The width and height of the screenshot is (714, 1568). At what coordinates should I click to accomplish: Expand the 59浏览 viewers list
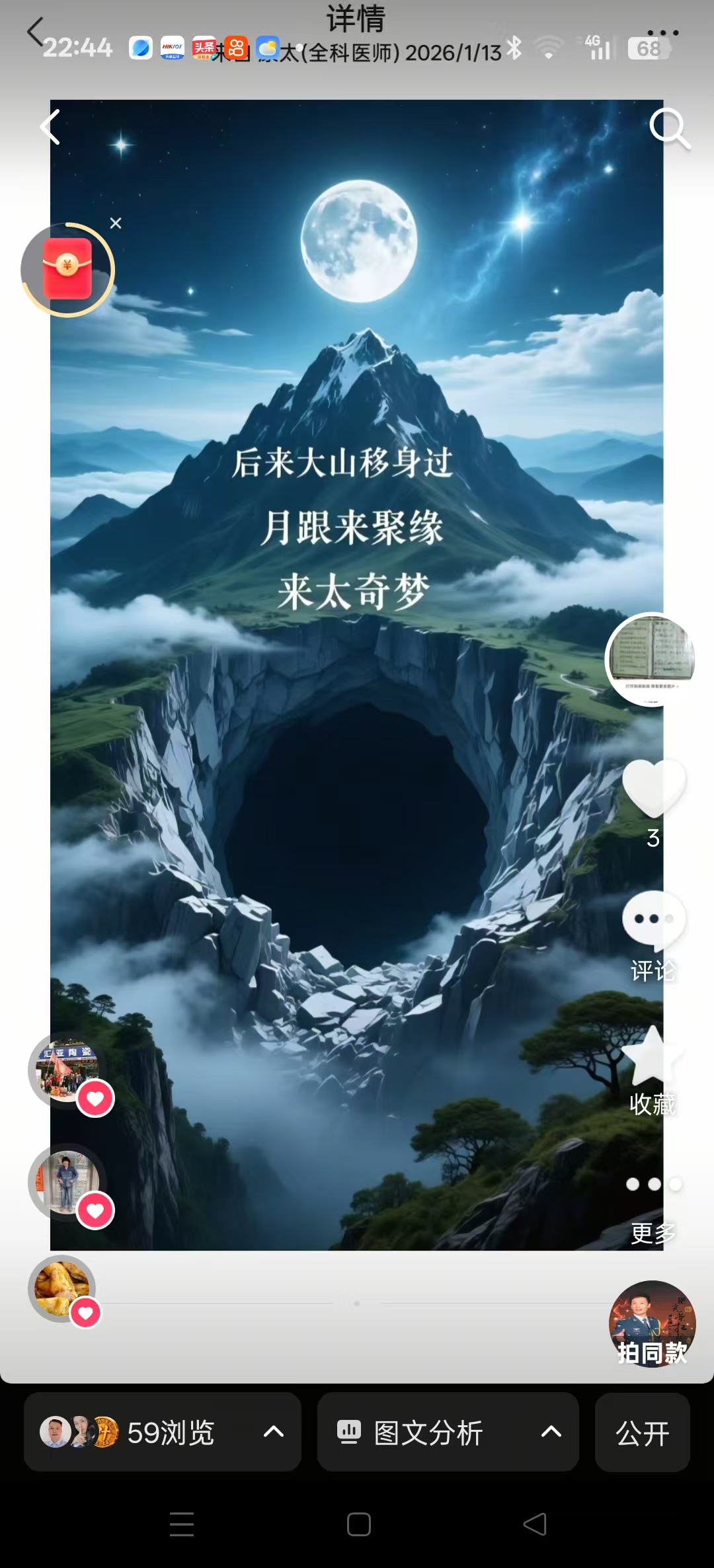pos(163,1432)
